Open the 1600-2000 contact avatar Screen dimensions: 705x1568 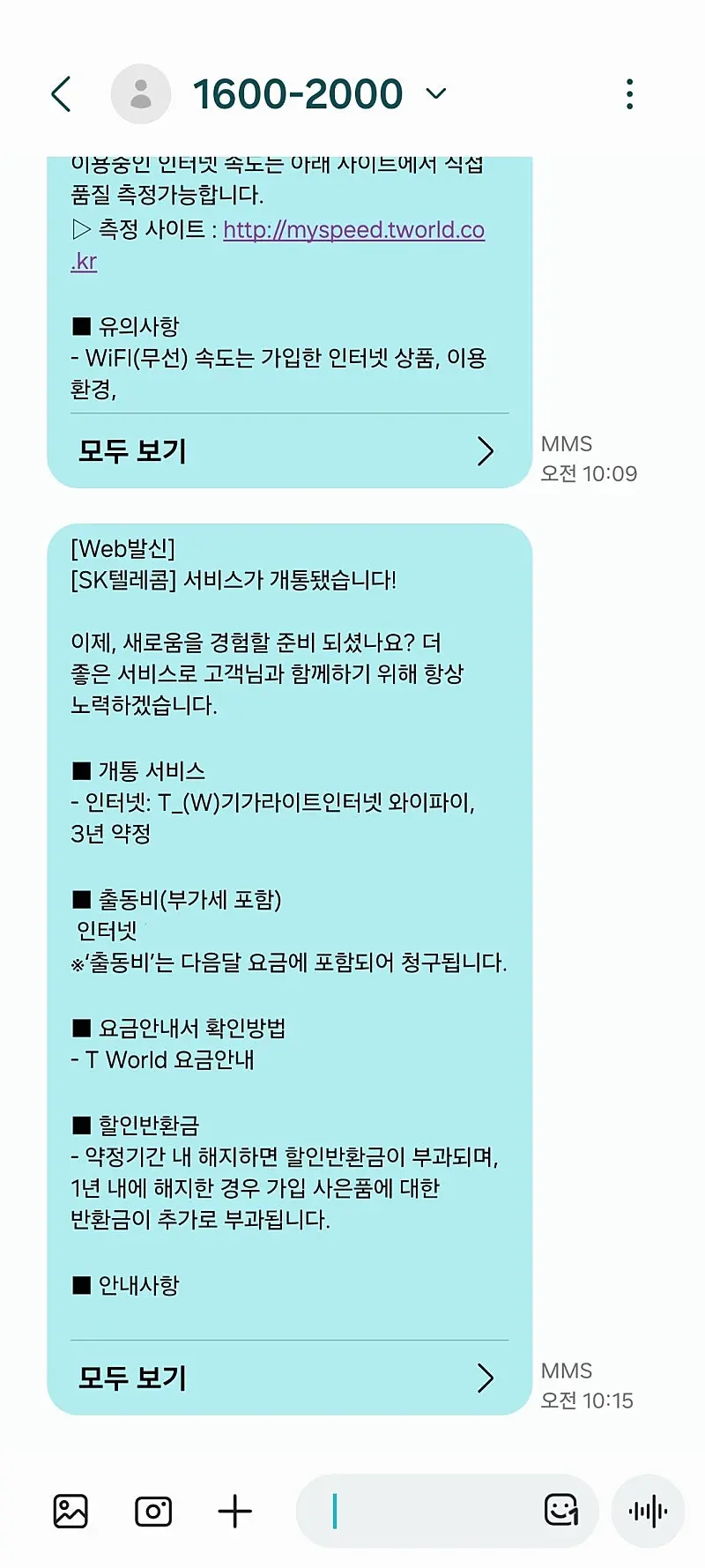click(x=141, y=94)
